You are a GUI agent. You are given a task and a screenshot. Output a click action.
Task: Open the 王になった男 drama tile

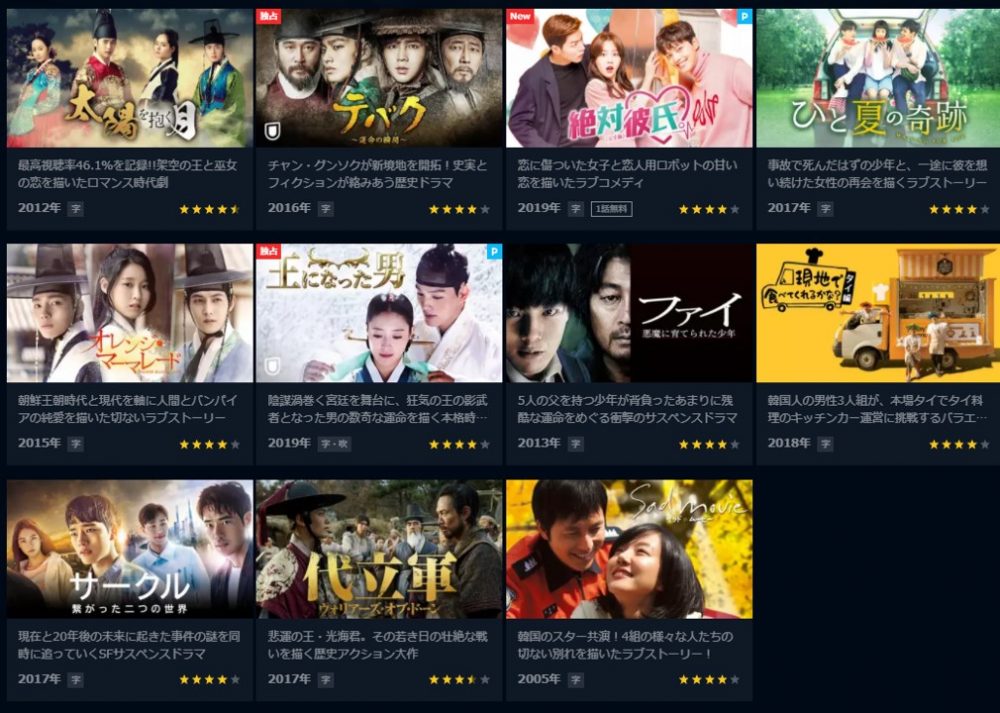point(379,313)
